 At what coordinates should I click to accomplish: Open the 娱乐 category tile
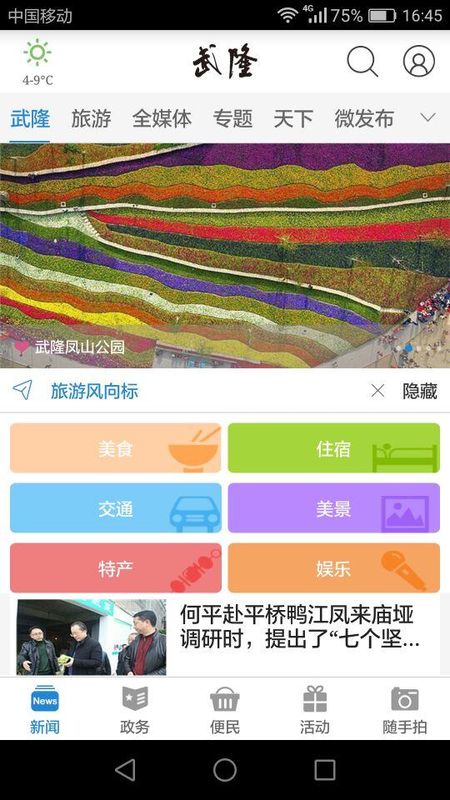click(334, 568)
